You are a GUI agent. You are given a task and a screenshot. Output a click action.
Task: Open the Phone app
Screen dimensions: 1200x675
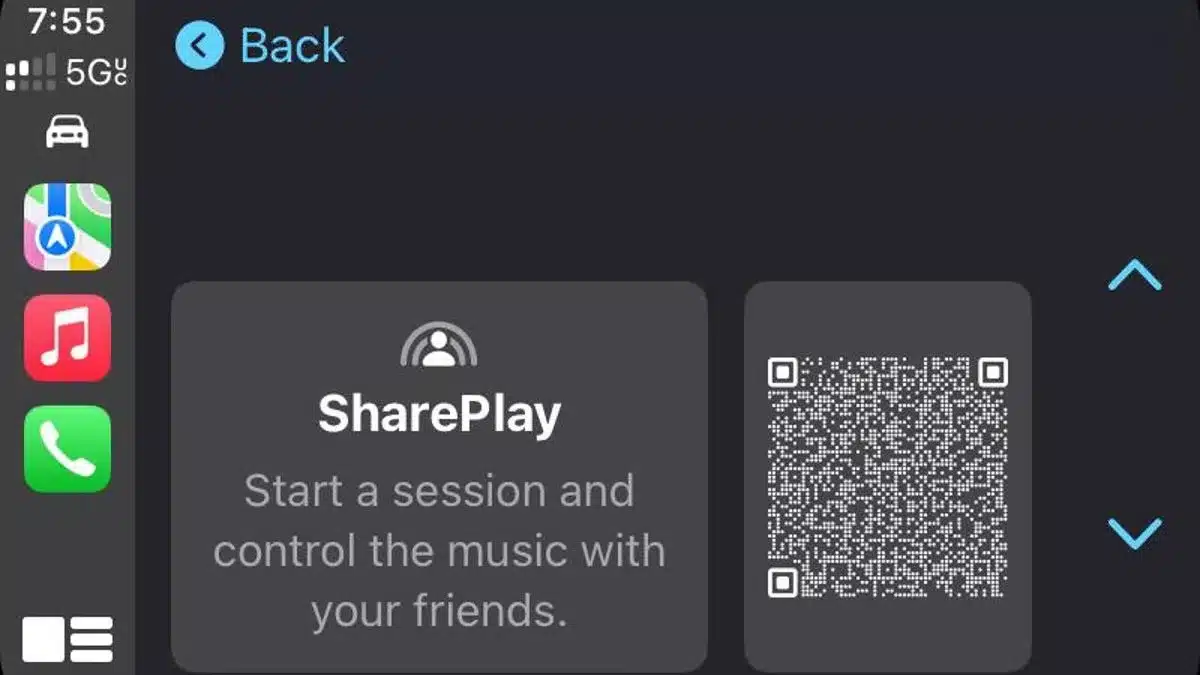click(x=67, y=449)
